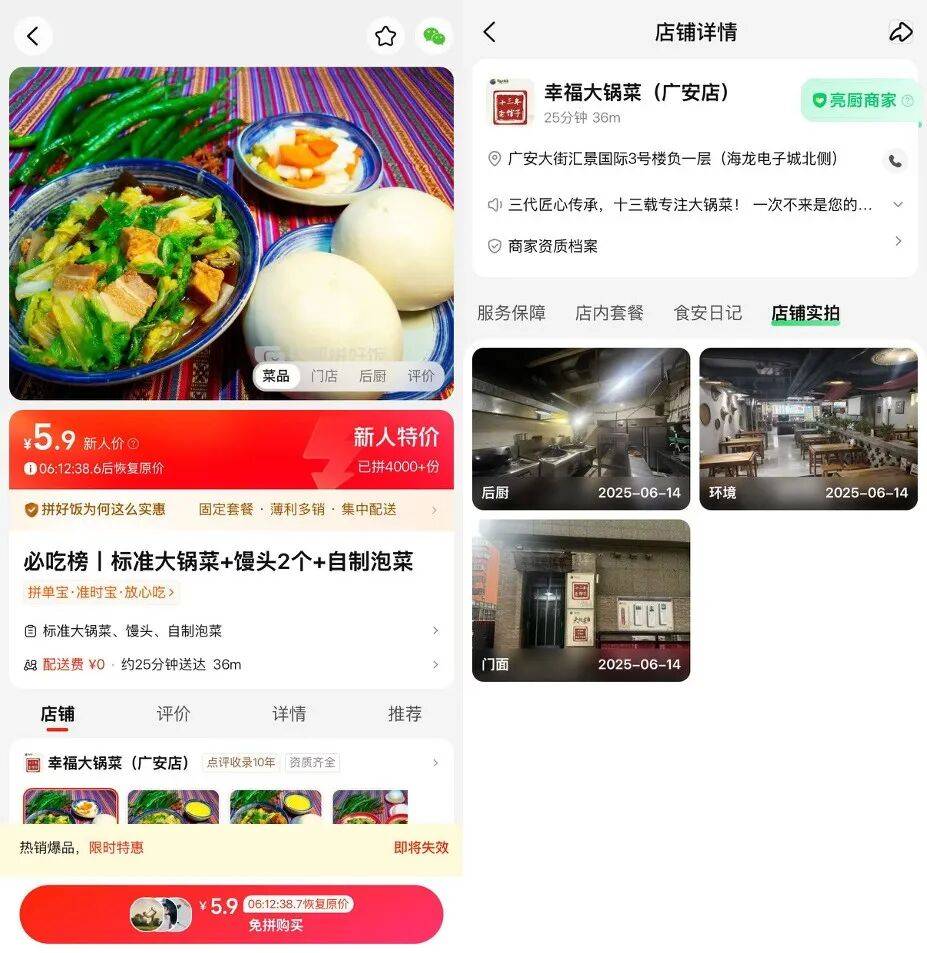Share the deal via WeChat icon
The width and height of the screenshot is (927, 953).
click(x=434, y=36)
